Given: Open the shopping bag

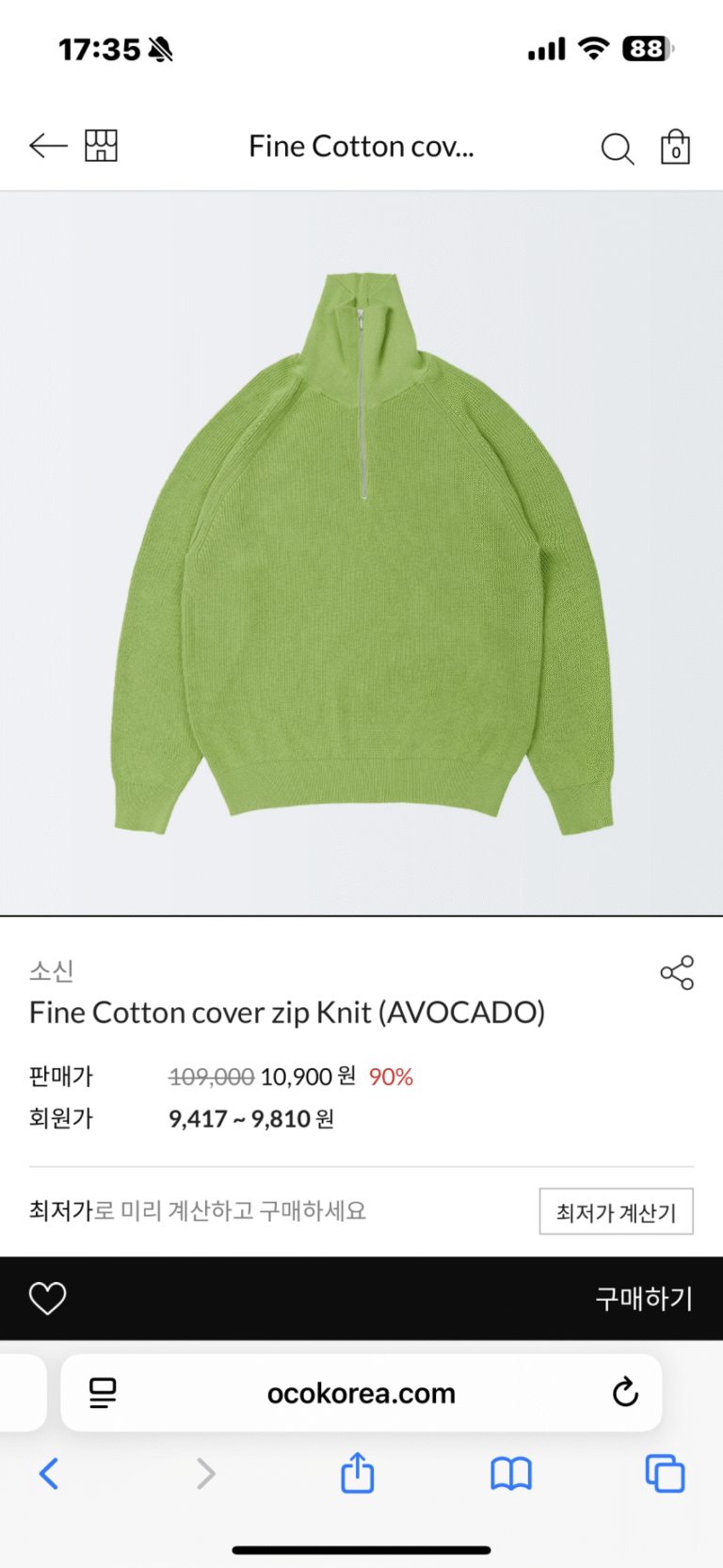Looking at the screenshot, I should click(675, 148).
